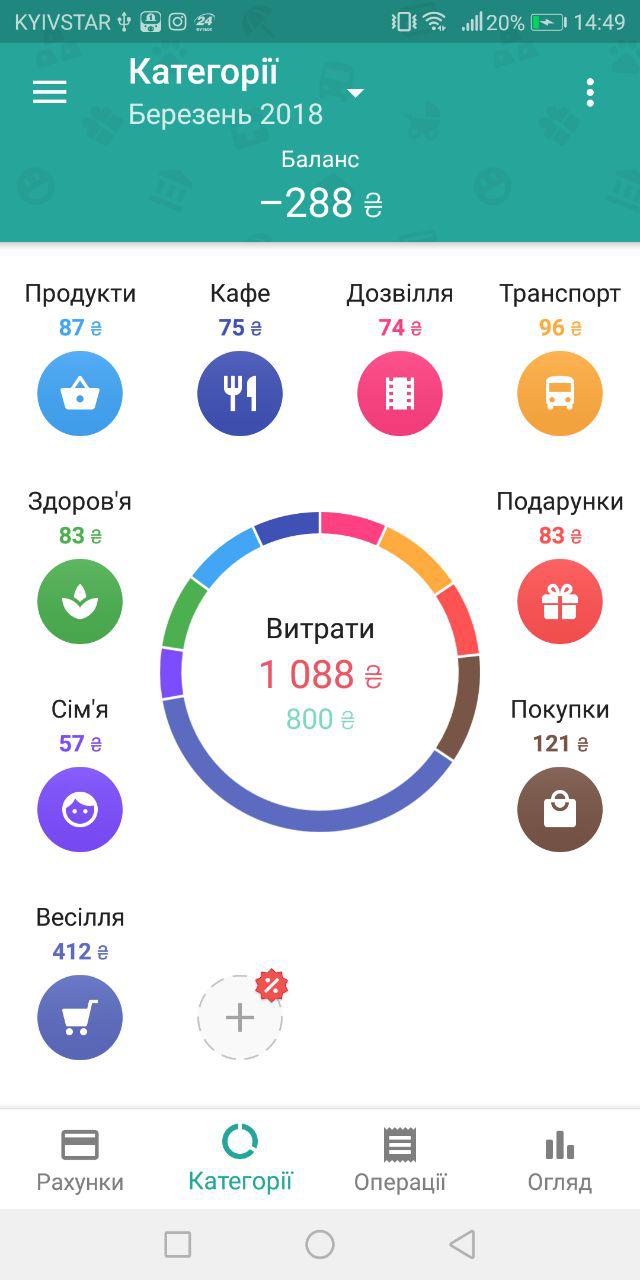Switch to the Операції tab
The width and height of the screenshot is (640, 1280).
tap(400, 1158)
